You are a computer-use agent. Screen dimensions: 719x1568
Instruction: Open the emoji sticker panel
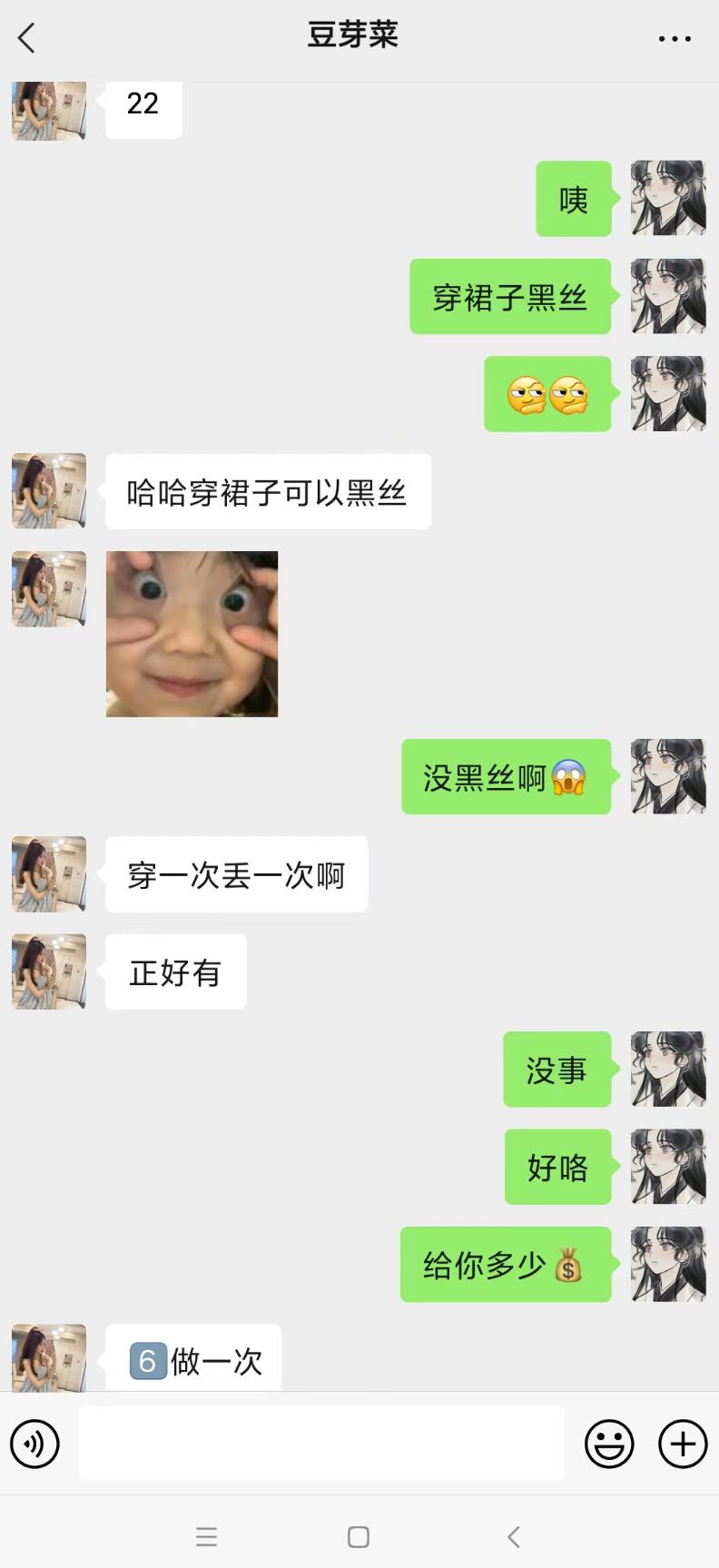608,1444
